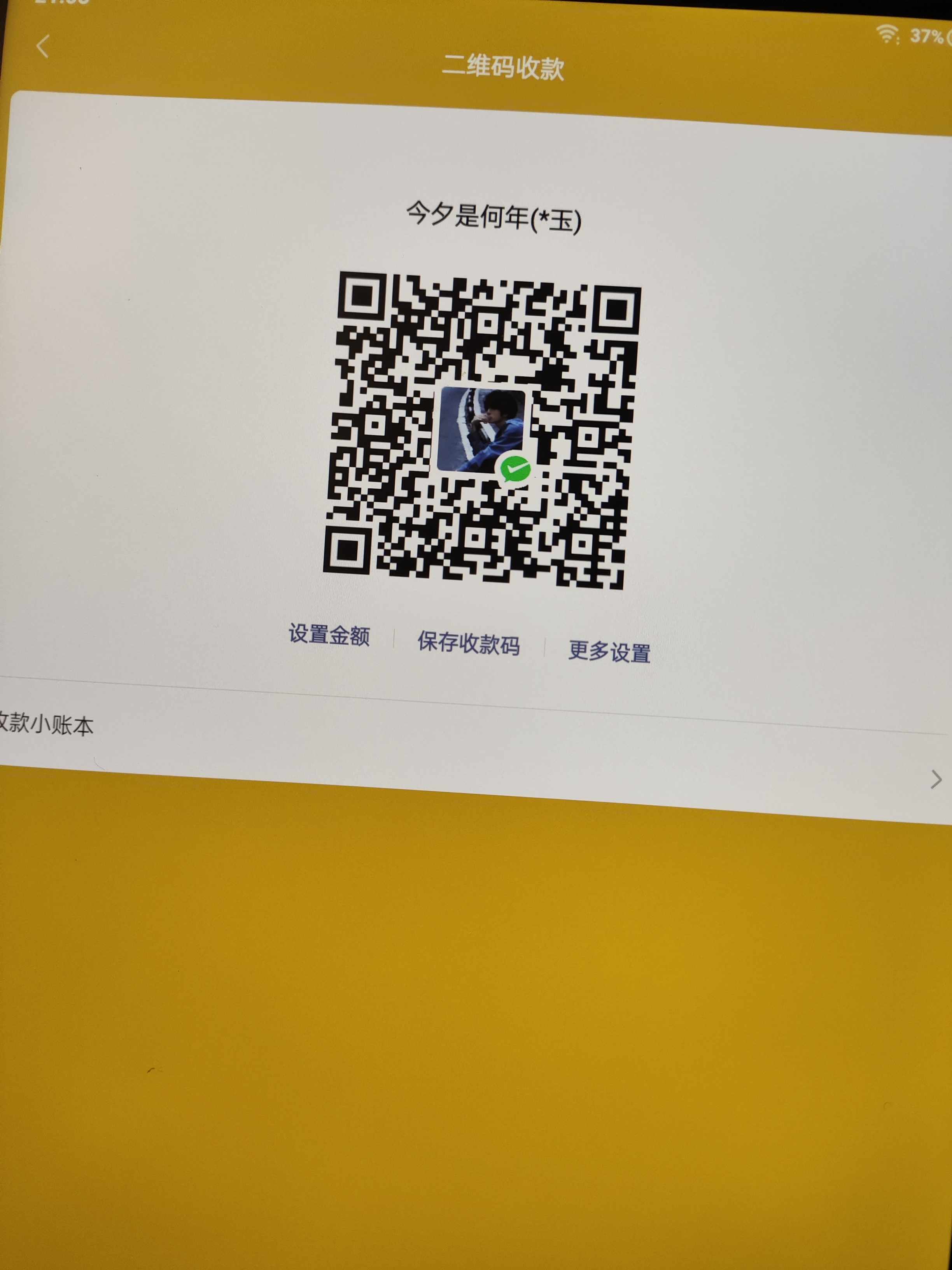
Task: Tap 设置金额 to set an amount
Action: (x=329, y=635)
